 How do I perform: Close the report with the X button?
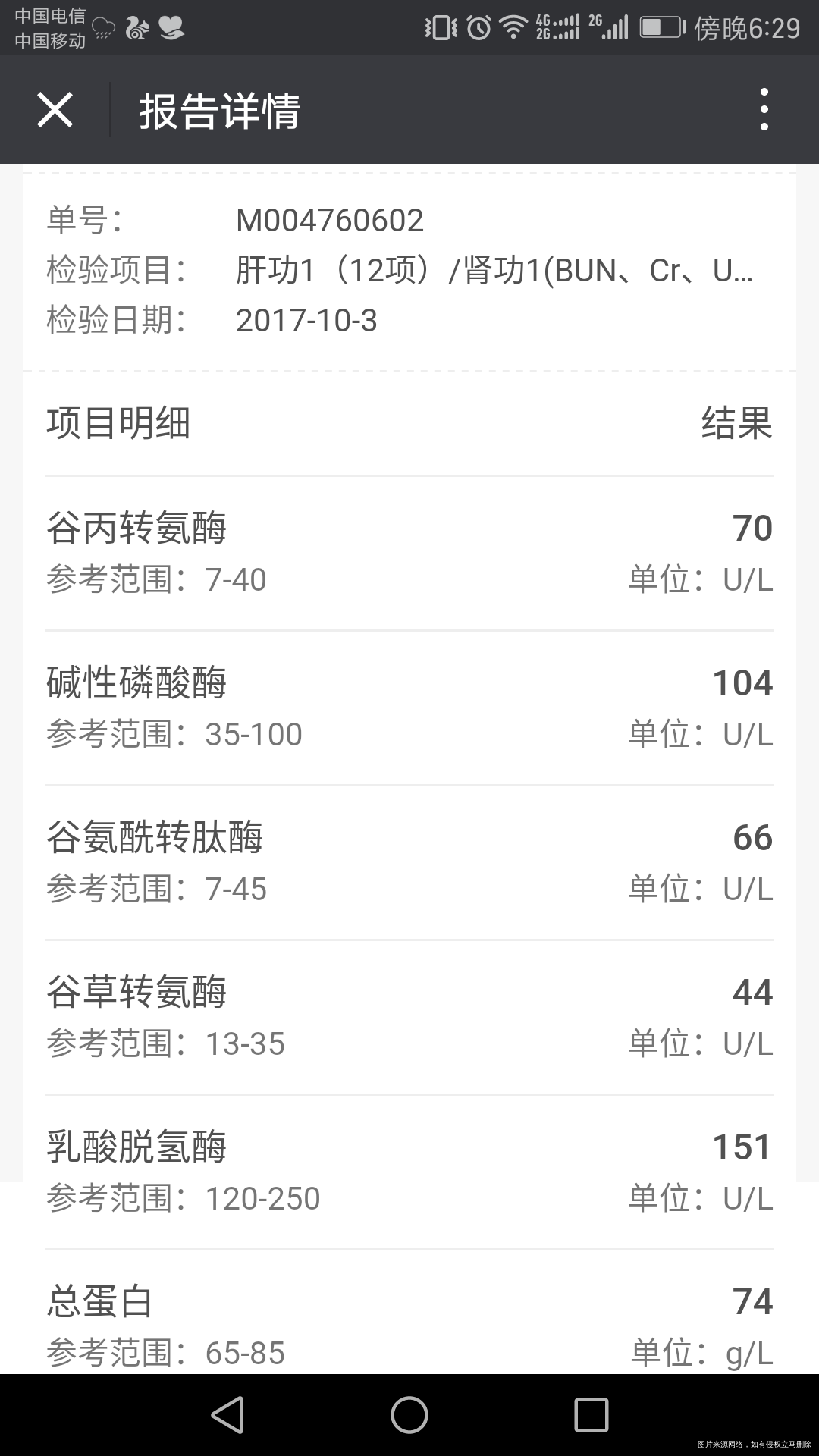coord(55,110)
